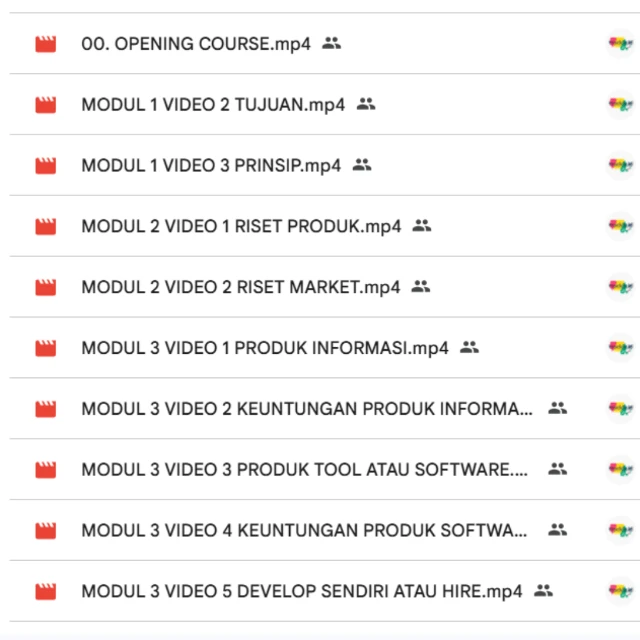Open 00. OPENING COURSE.mp4 video
Image resolution: width=640 pixels, height=640 pixels.
pyautogui.click(x=195, y=44)
